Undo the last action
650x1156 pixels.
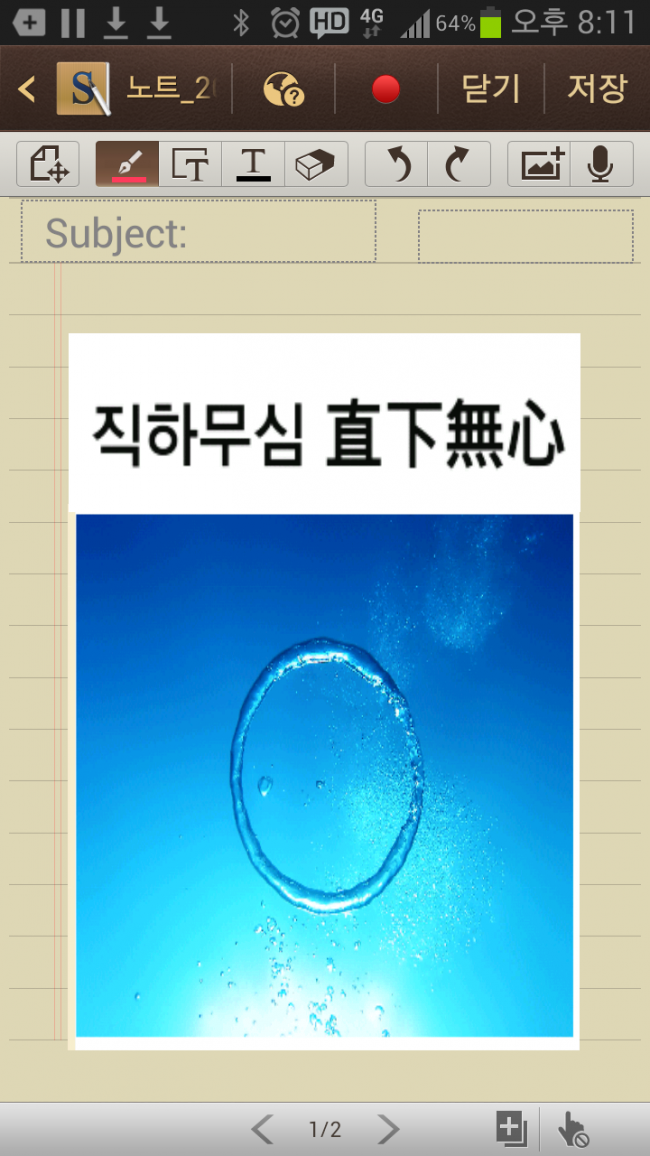tap(397, 164)
